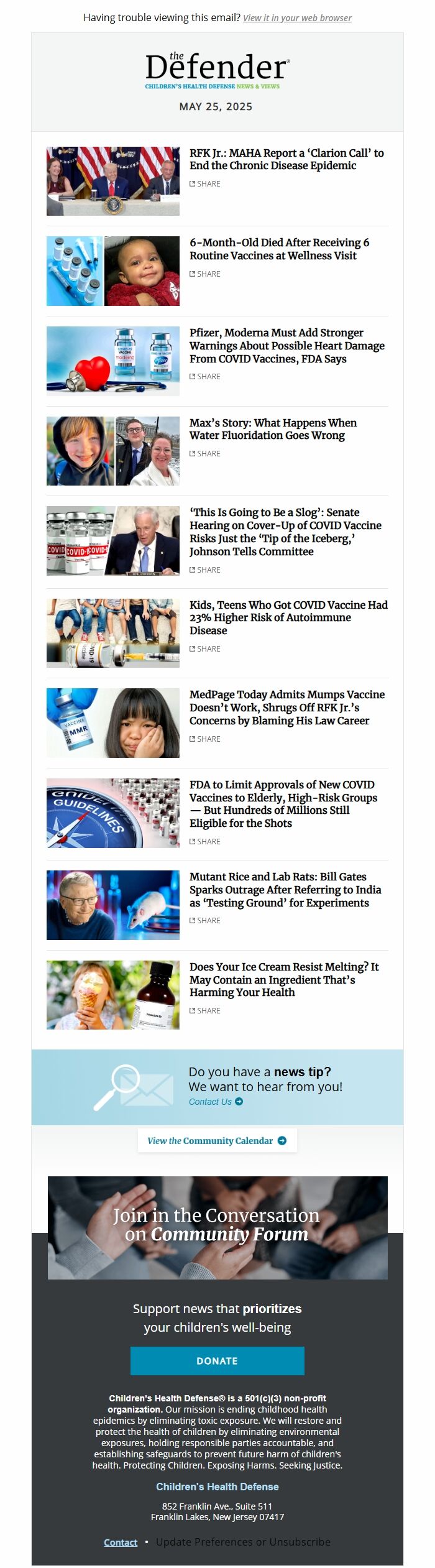This screenshot has height=1568, width=435.
Task: Open the Senate hearing 'Slog' article headline
Action: [x=285, y=532]
